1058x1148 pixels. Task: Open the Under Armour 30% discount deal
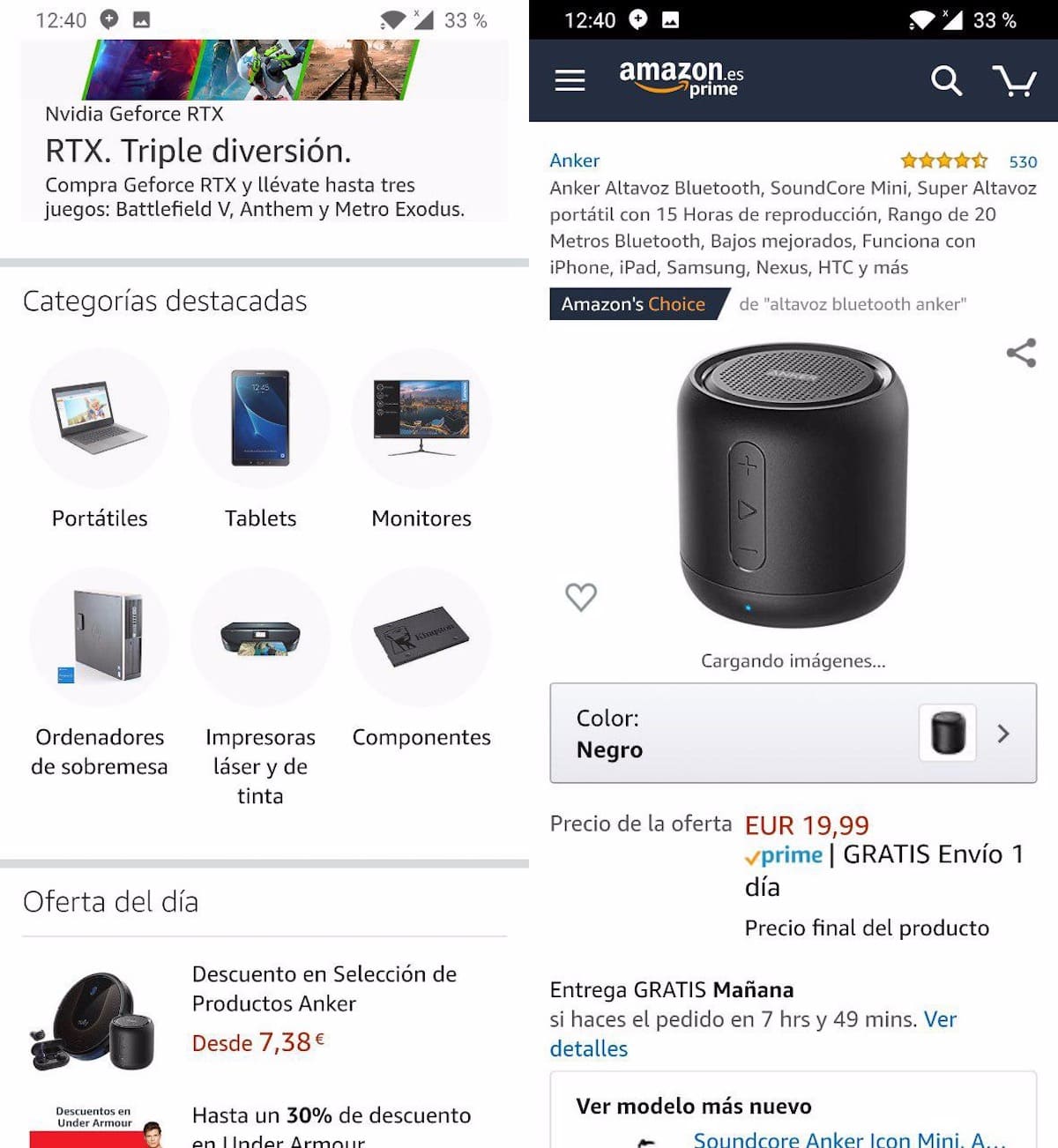331,1126
